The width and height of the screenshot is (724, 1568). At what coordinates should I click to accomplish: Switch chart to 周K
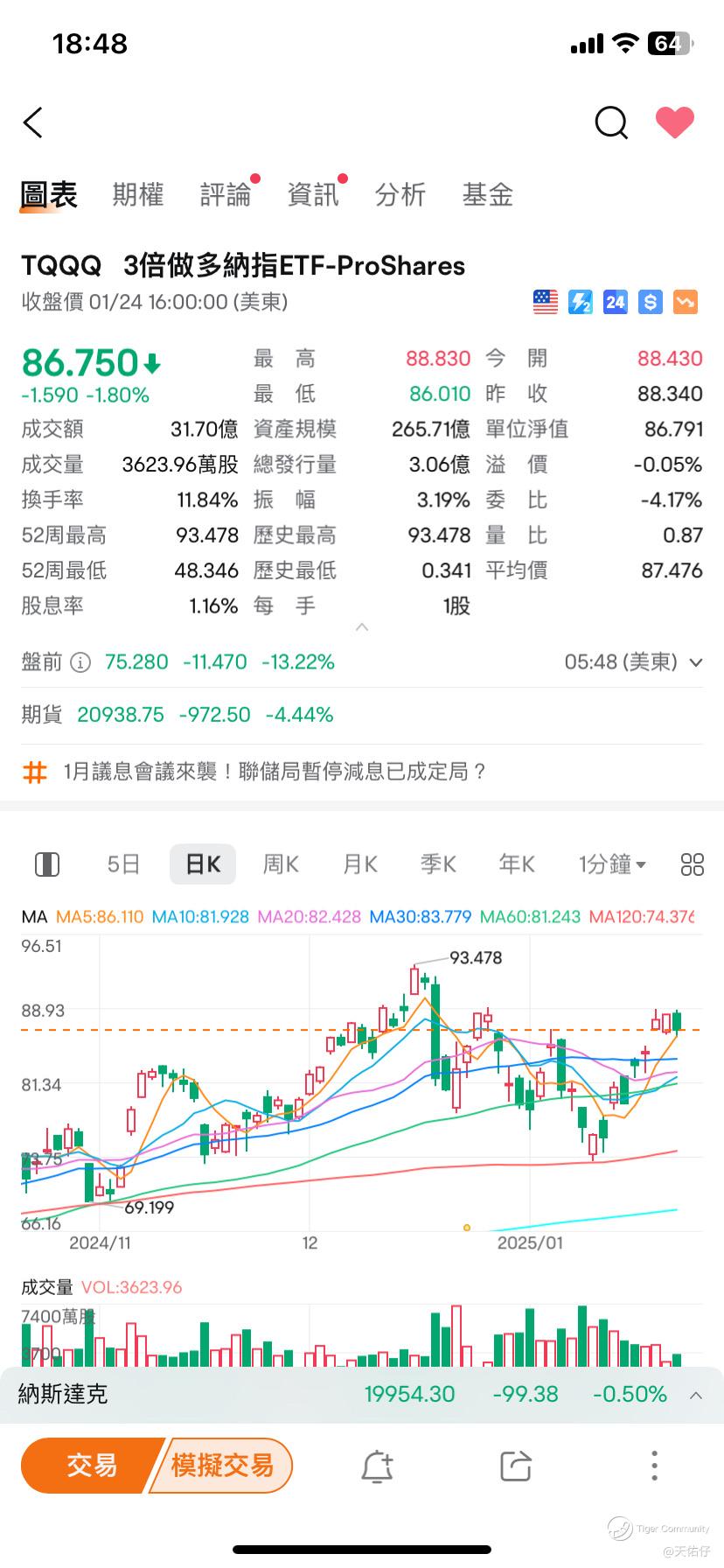[x=281, y=864]
